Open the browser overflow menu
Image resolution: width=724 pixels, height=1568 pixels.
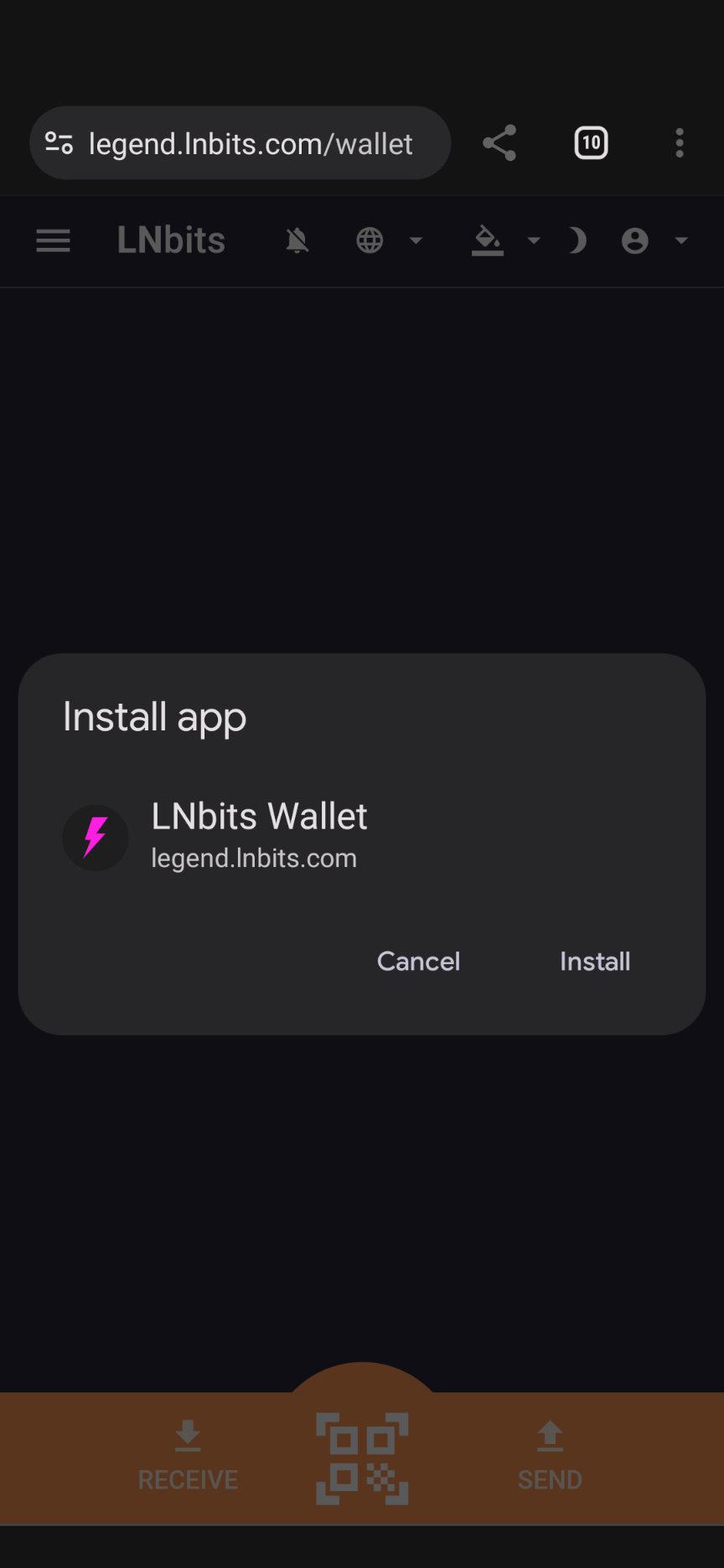(x=680, y=143)
